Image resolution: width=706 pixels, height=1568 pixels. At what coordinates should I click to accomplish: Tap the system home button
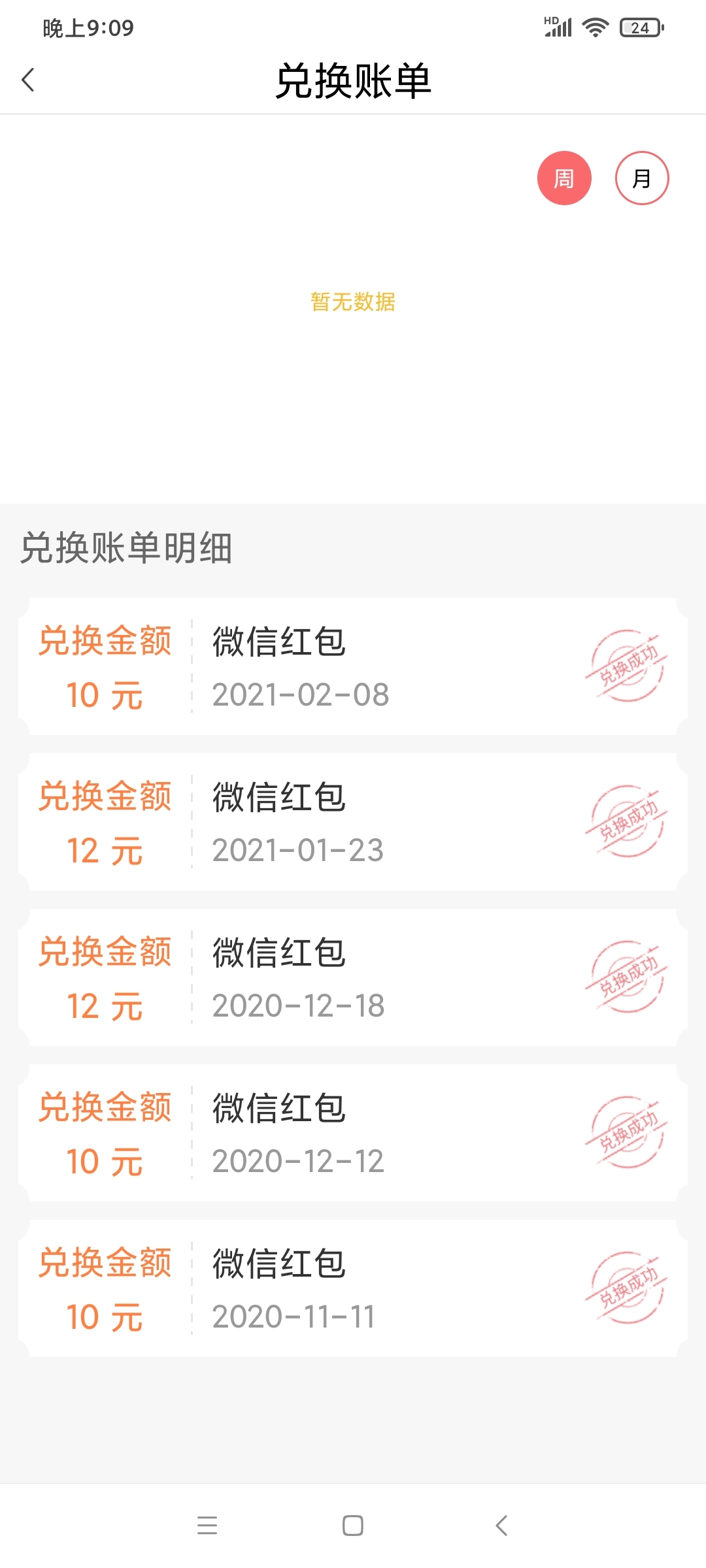click(x=353, y=1526)
